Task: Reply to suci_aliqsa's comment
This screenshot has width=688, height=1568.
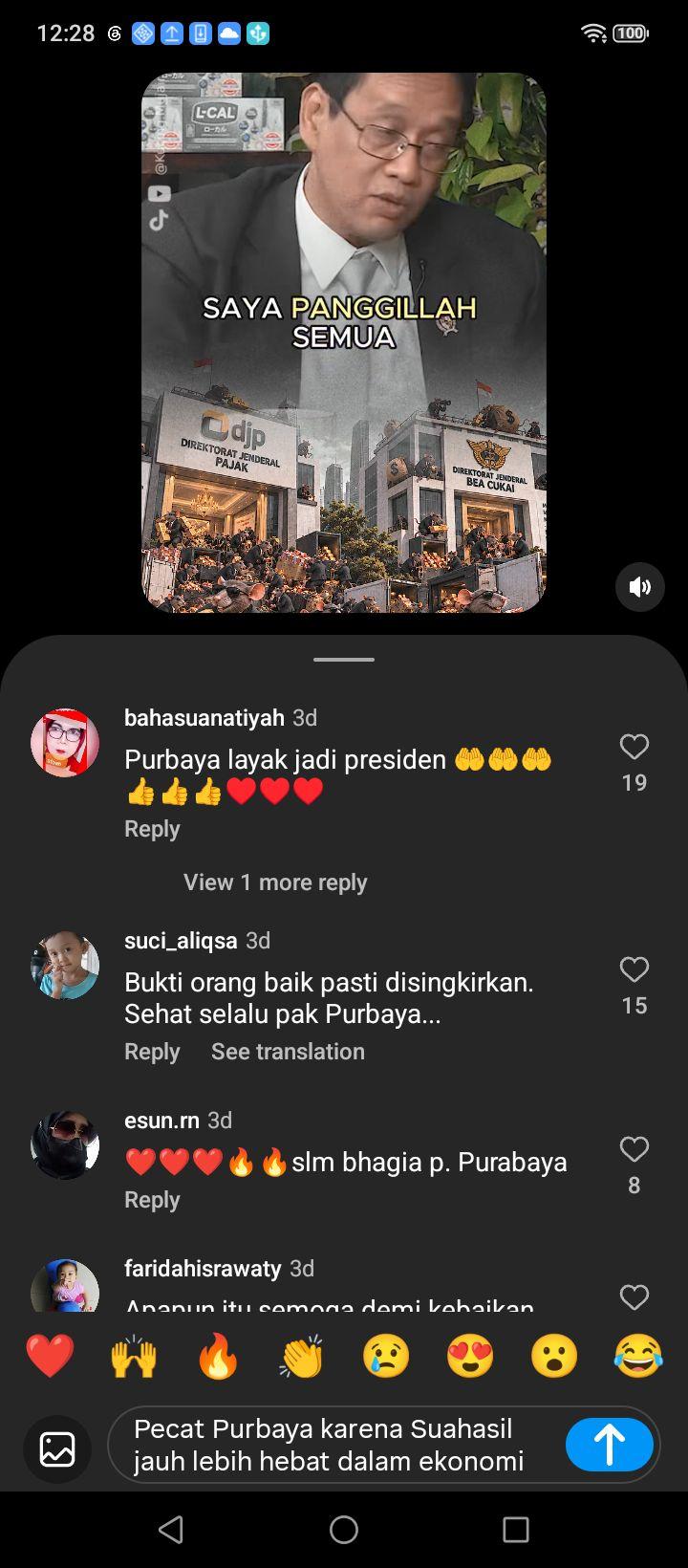Action: pyautogui.click(x=152, y=1052)
